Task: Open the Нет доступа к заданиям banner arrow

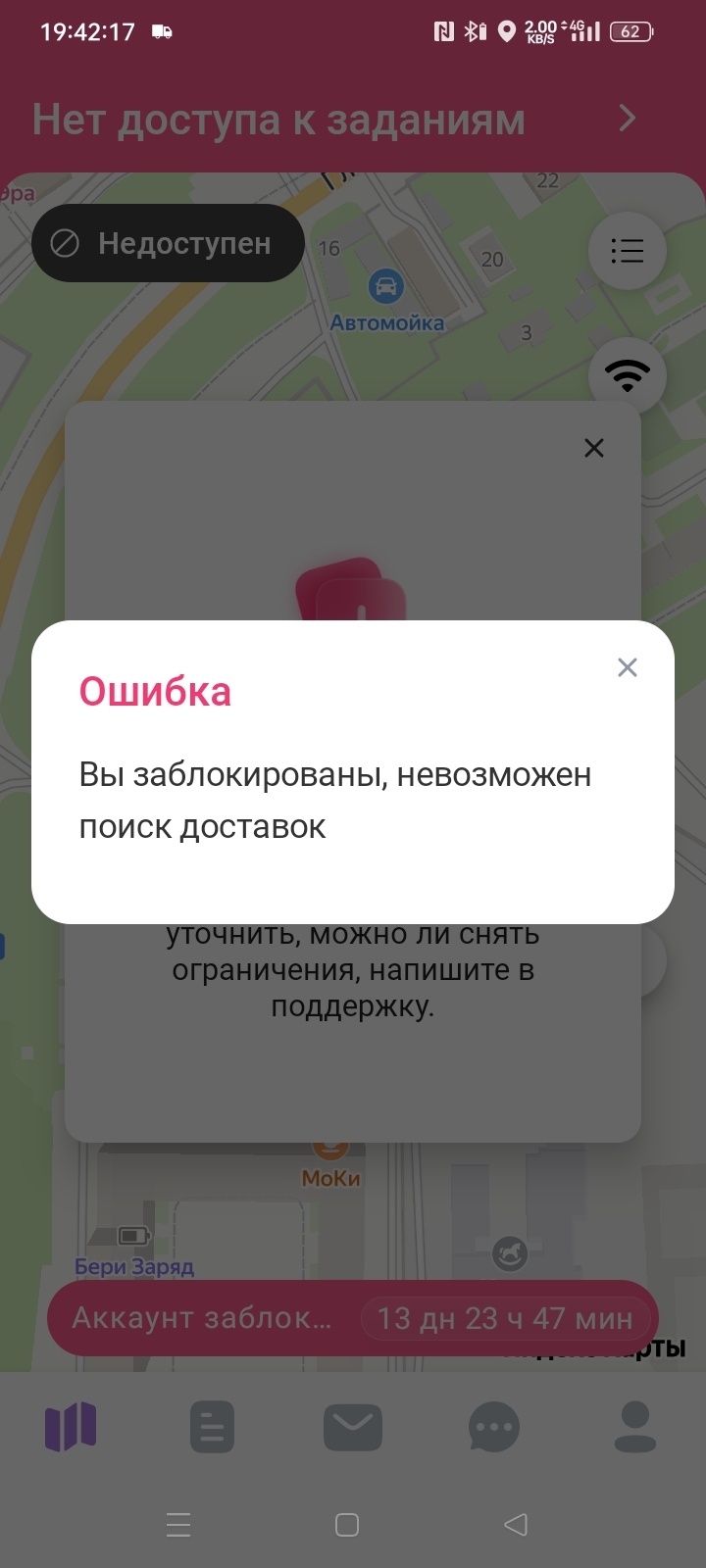Action: click(x=628, y=119)
